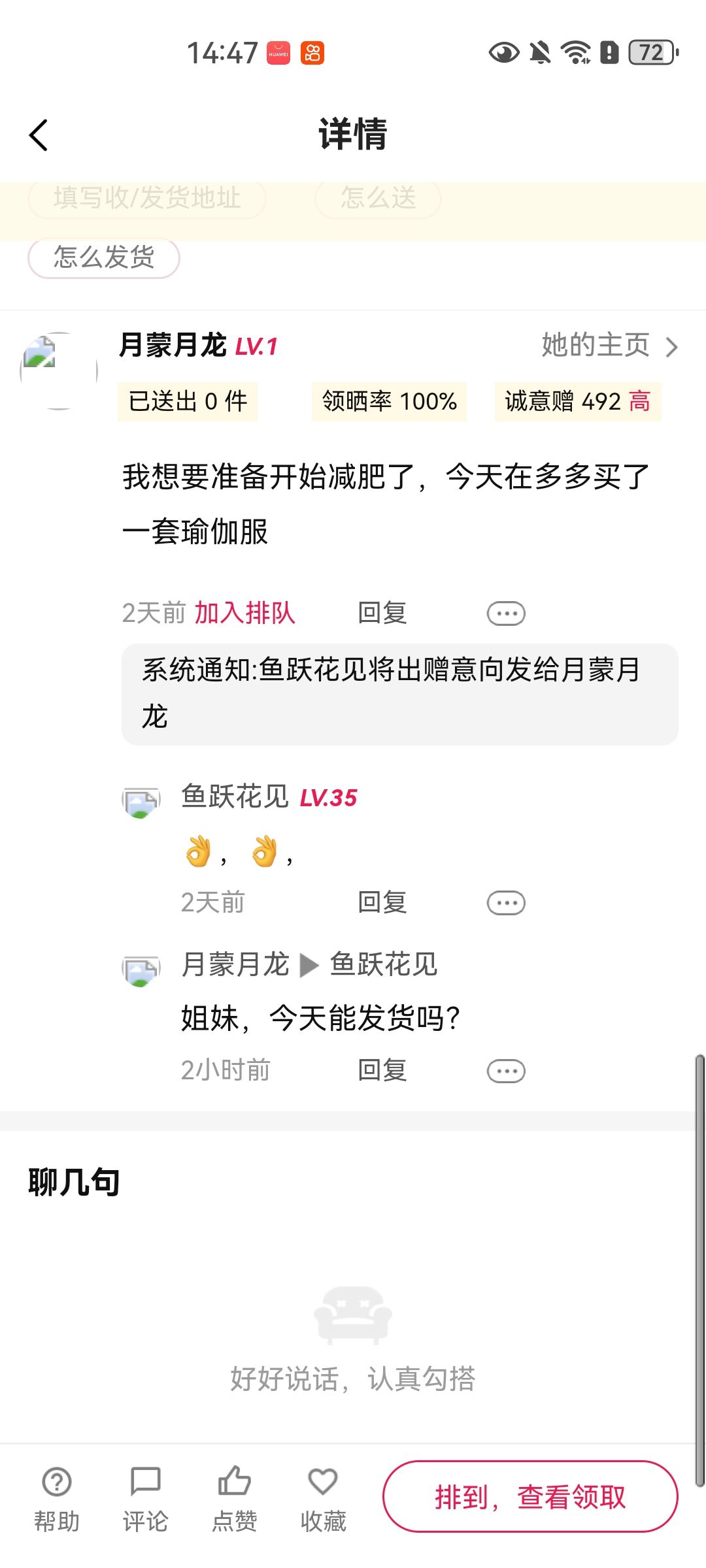
Task: Open more options on 鱼跃花见's emoji comment
Action: coord(506,903)
